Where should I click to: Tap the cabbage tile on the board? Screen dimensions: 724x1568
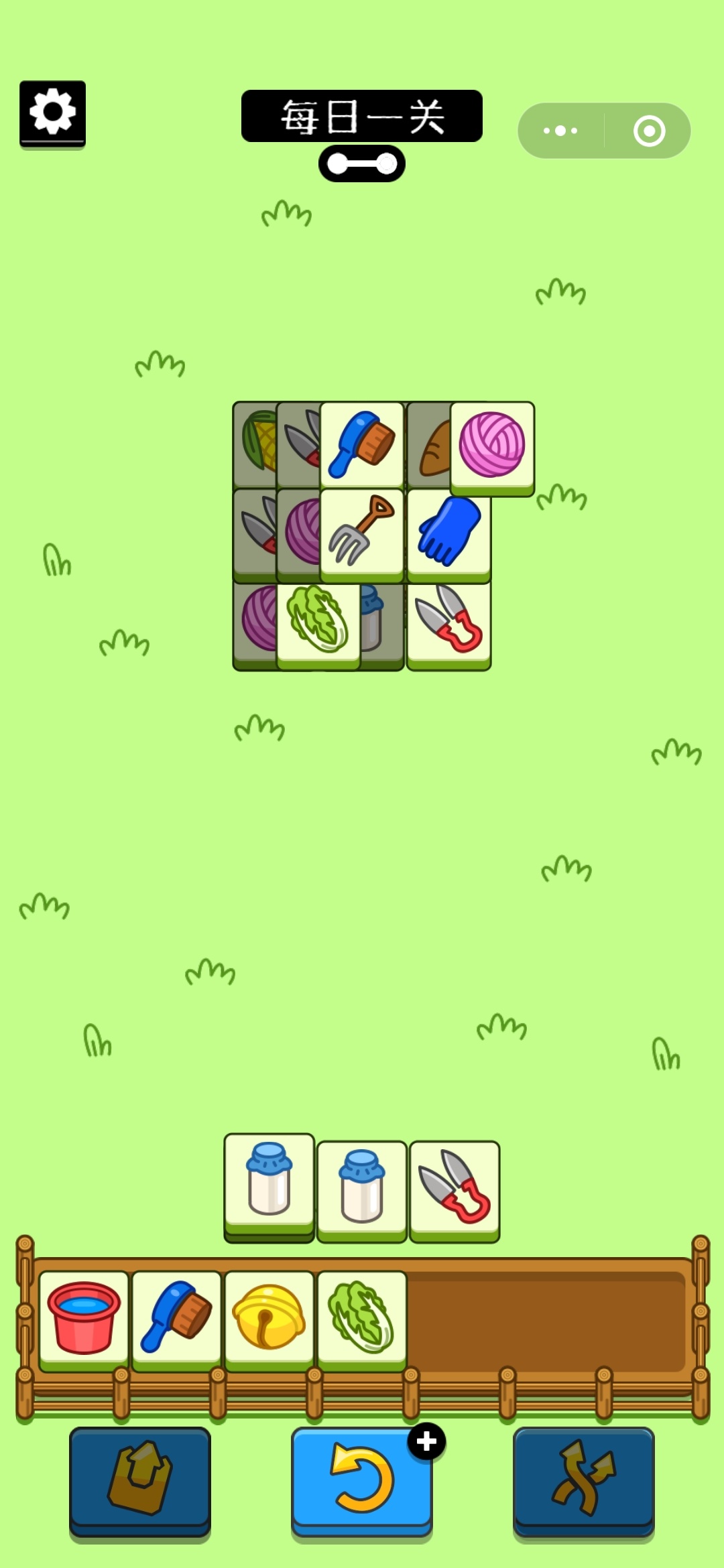pos(318,620)
